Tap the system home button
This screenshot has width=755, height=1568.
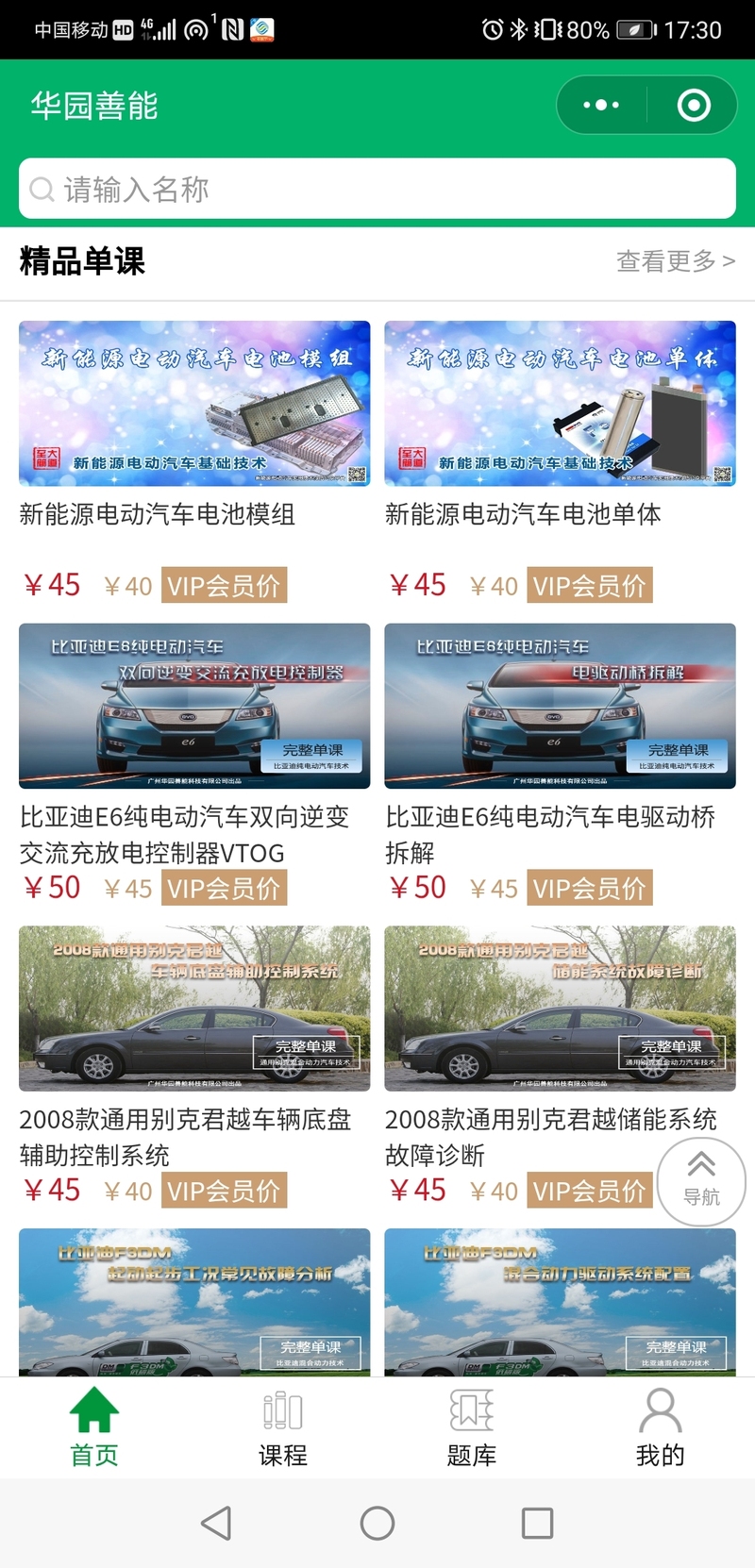pos(377,1523)
